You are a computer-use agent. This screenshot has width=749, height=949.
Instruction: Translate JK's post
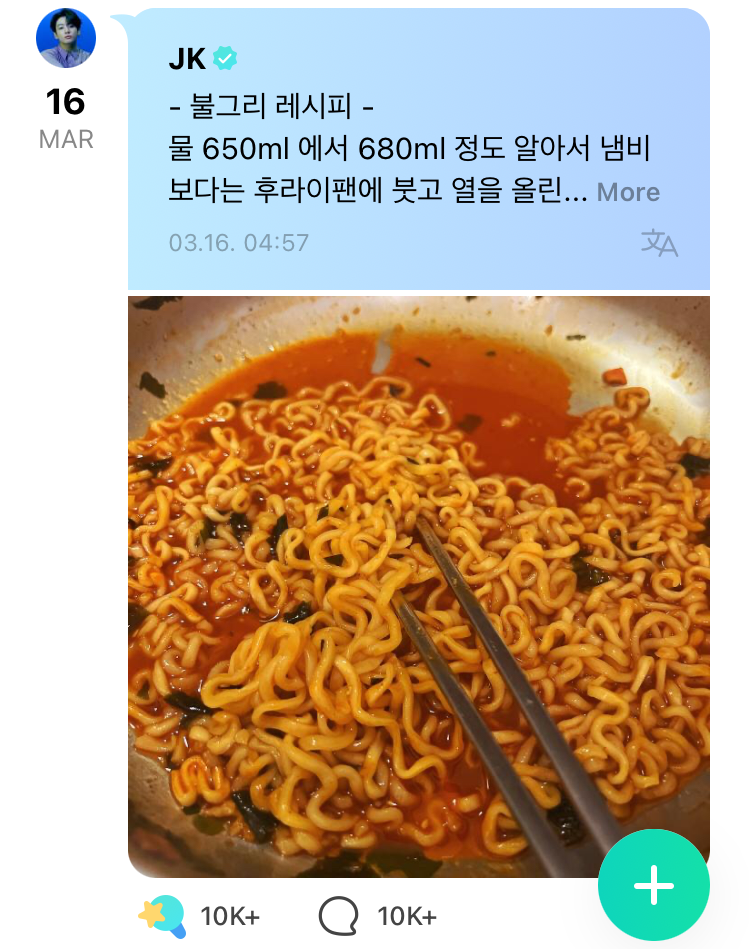point(659,243)
